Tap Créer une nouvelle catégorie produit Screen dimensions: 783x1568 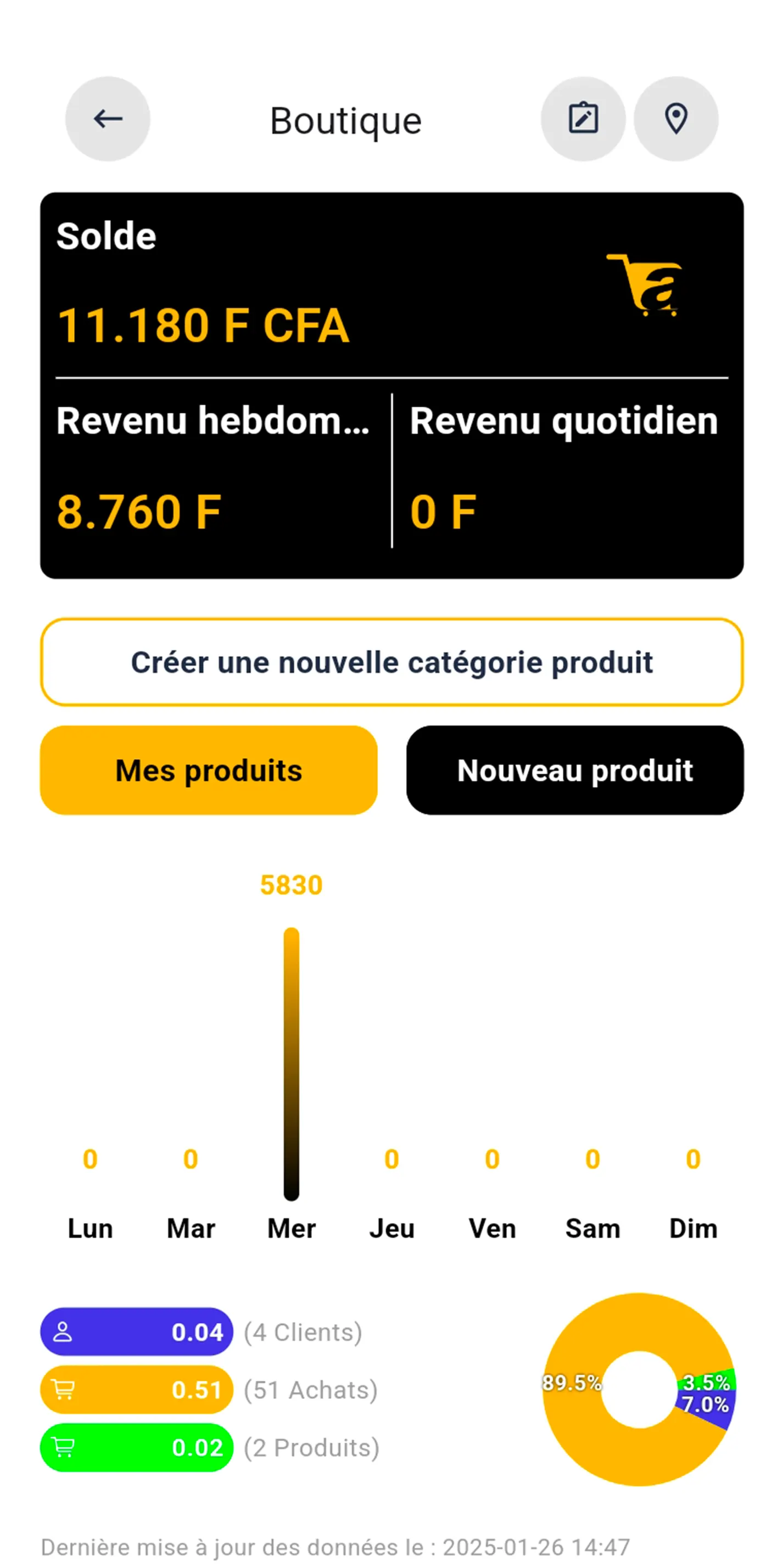pyautogui.click(x=391, y=662)
